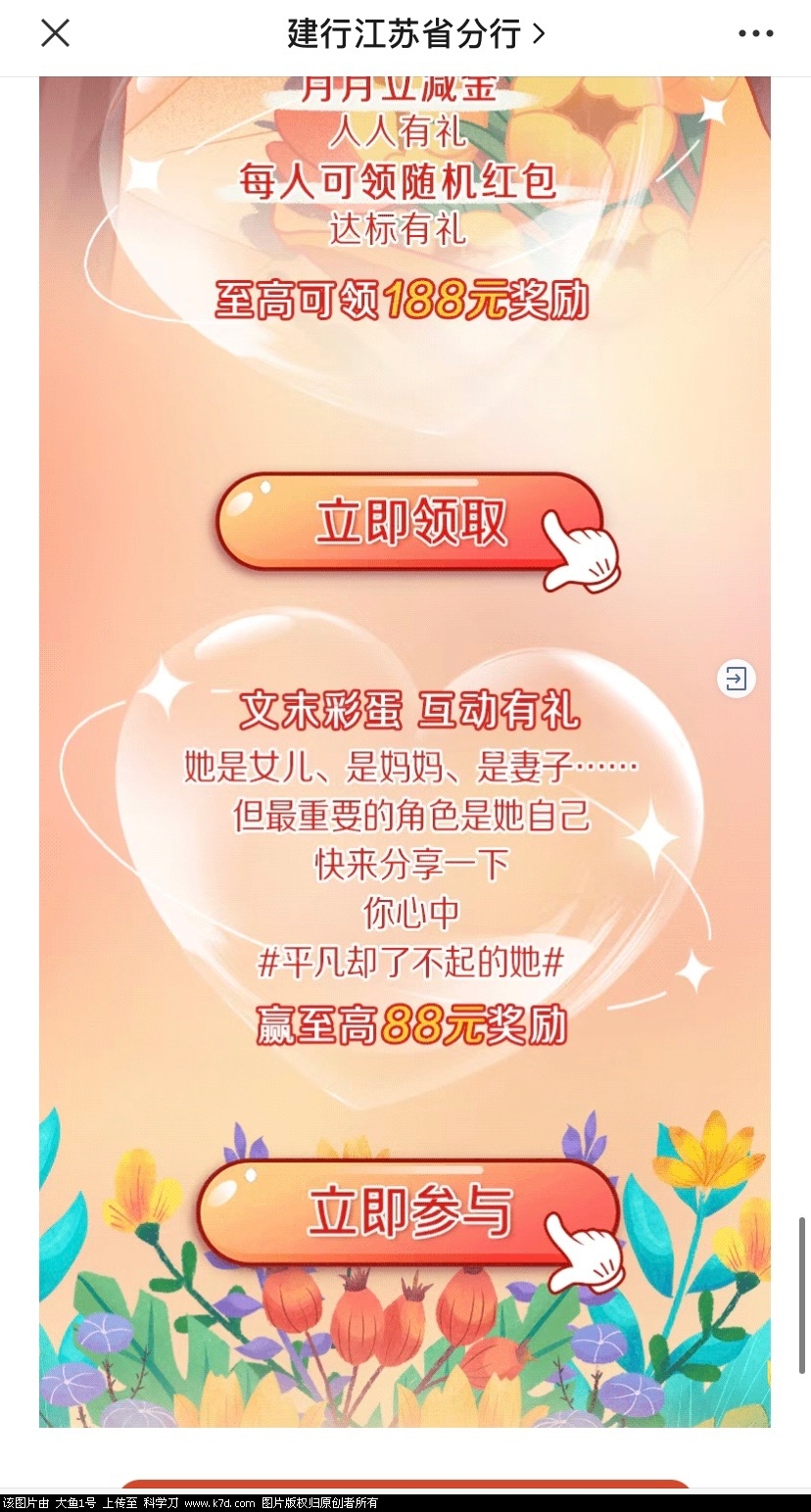Open the three-dot overflow menu
The image size is (811, 1512).
pos(755,34)
